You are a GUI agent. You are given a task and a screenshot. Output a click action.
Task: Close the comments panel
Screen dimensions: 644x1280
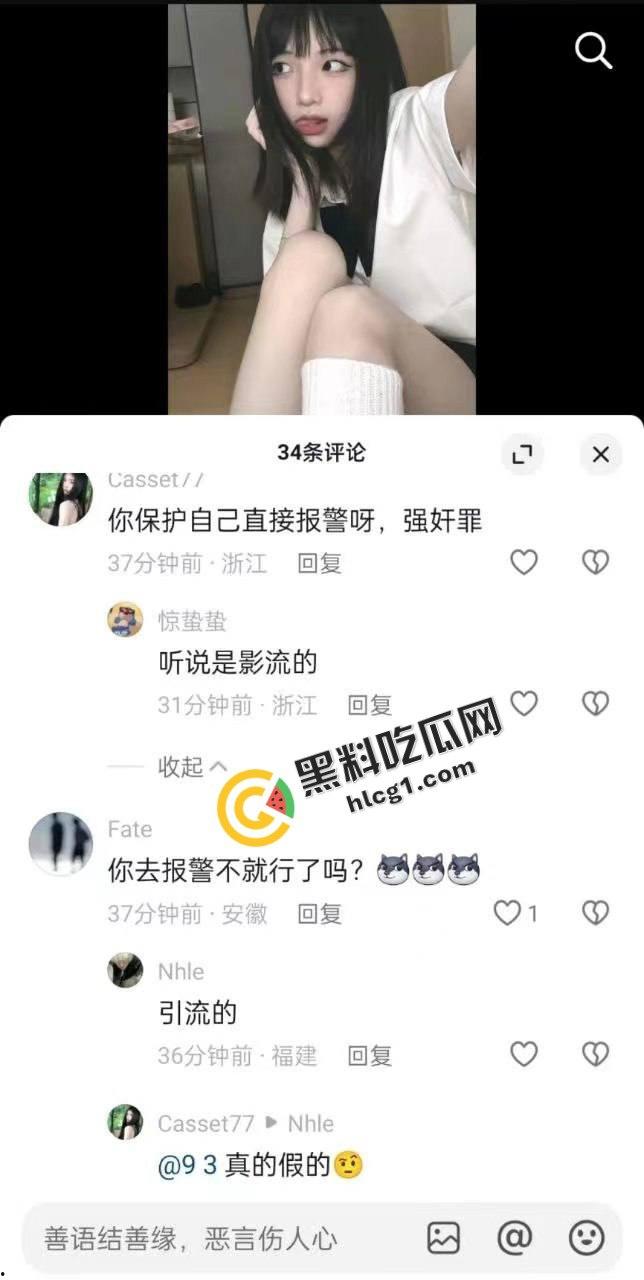[600, 455]
